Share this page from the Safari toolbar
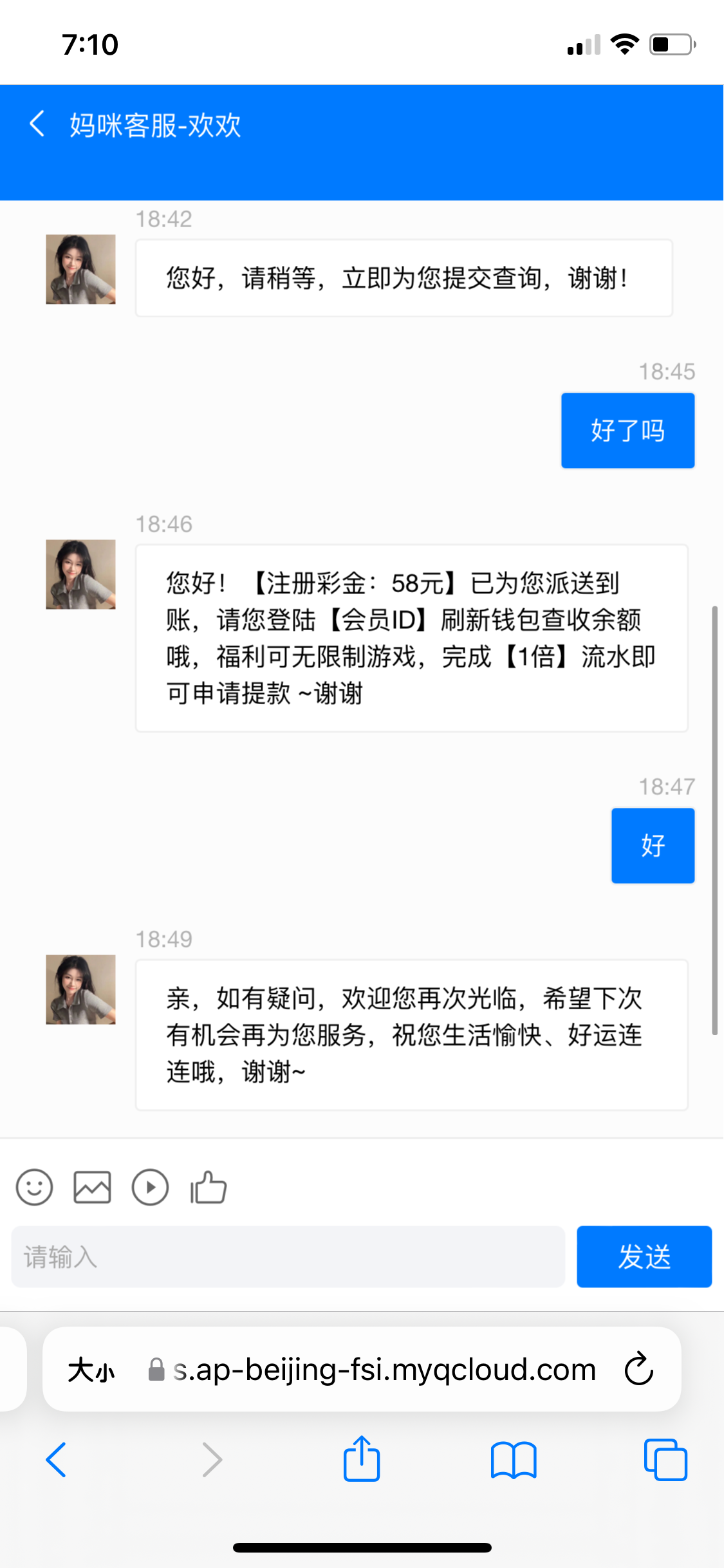724x1568 pixels. pos(362,1459)
